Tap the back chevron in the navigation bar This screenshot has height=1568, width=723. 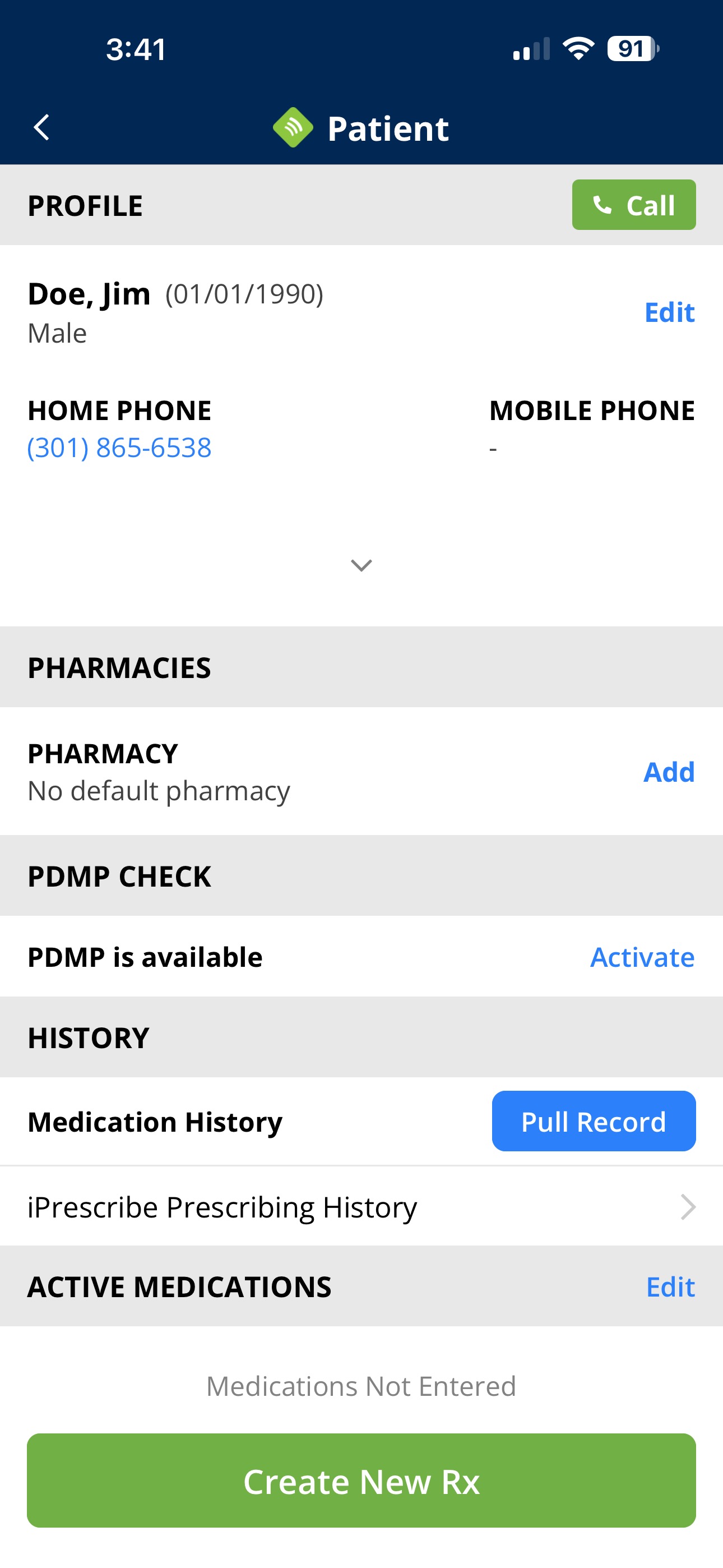[42, 127]
